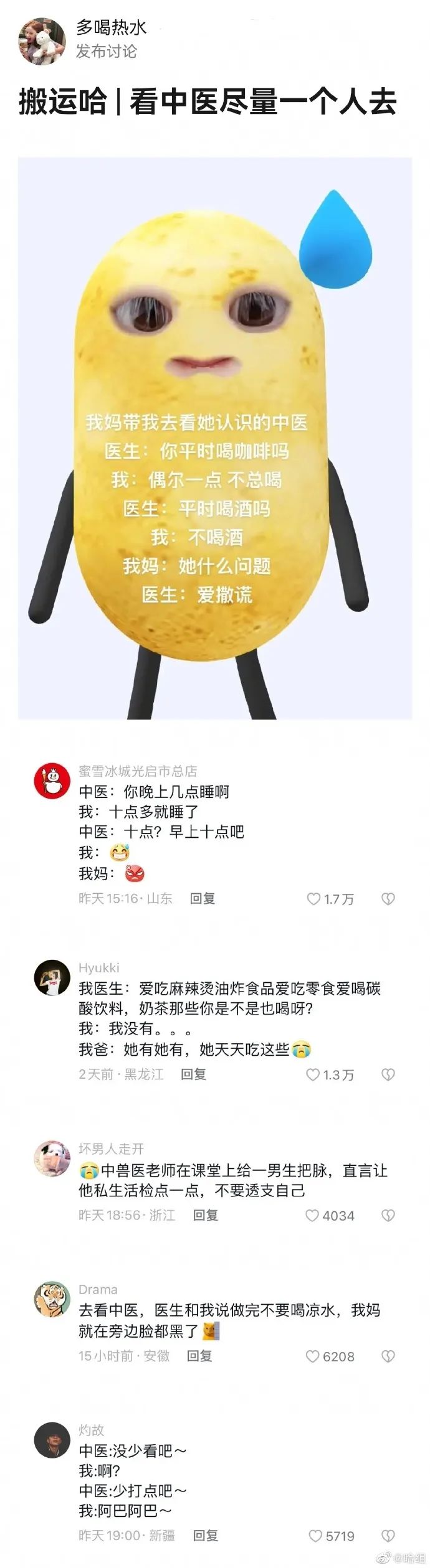This screenshot has width=430, height=1568.
Task: Reply to 坏男人走开's comment
Action: [x=205, y=1215]
